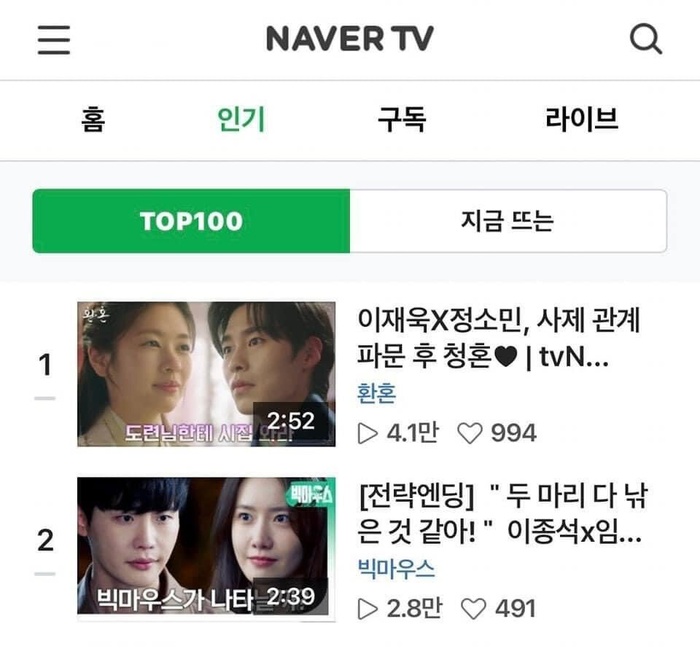Play the 2:39 빅마우스 video thumbnail

point(206,548)
